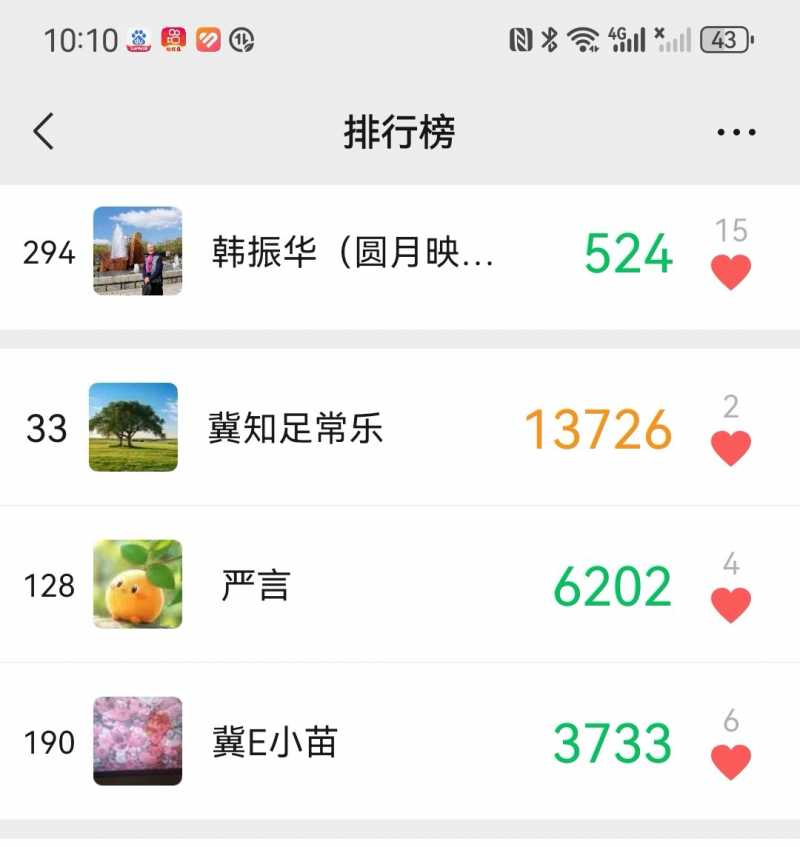Tap the vote count 13726
Screen dimensions: 800x847
point(598,428)
